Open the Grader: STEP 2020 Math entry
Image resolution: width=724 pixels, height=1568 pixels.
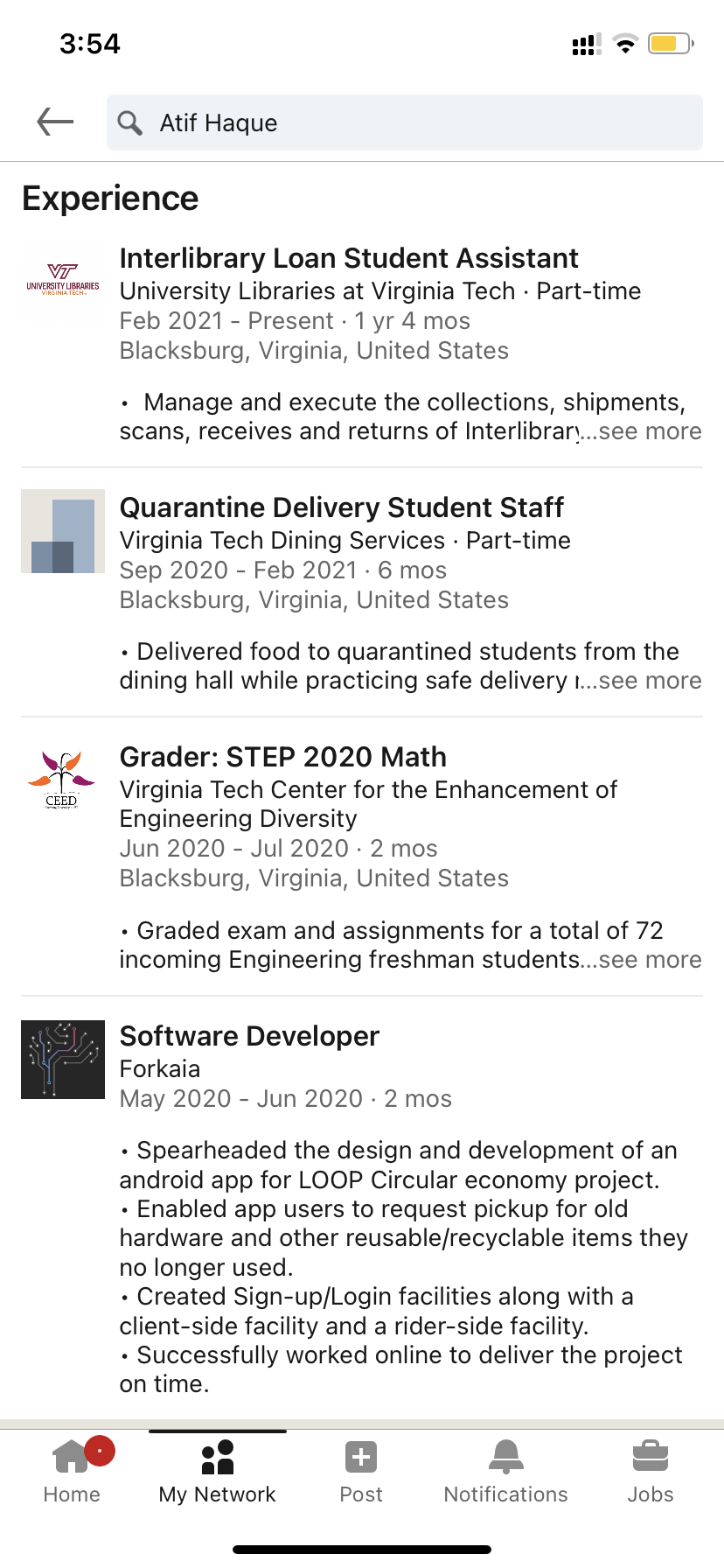(x=282, y=758)
